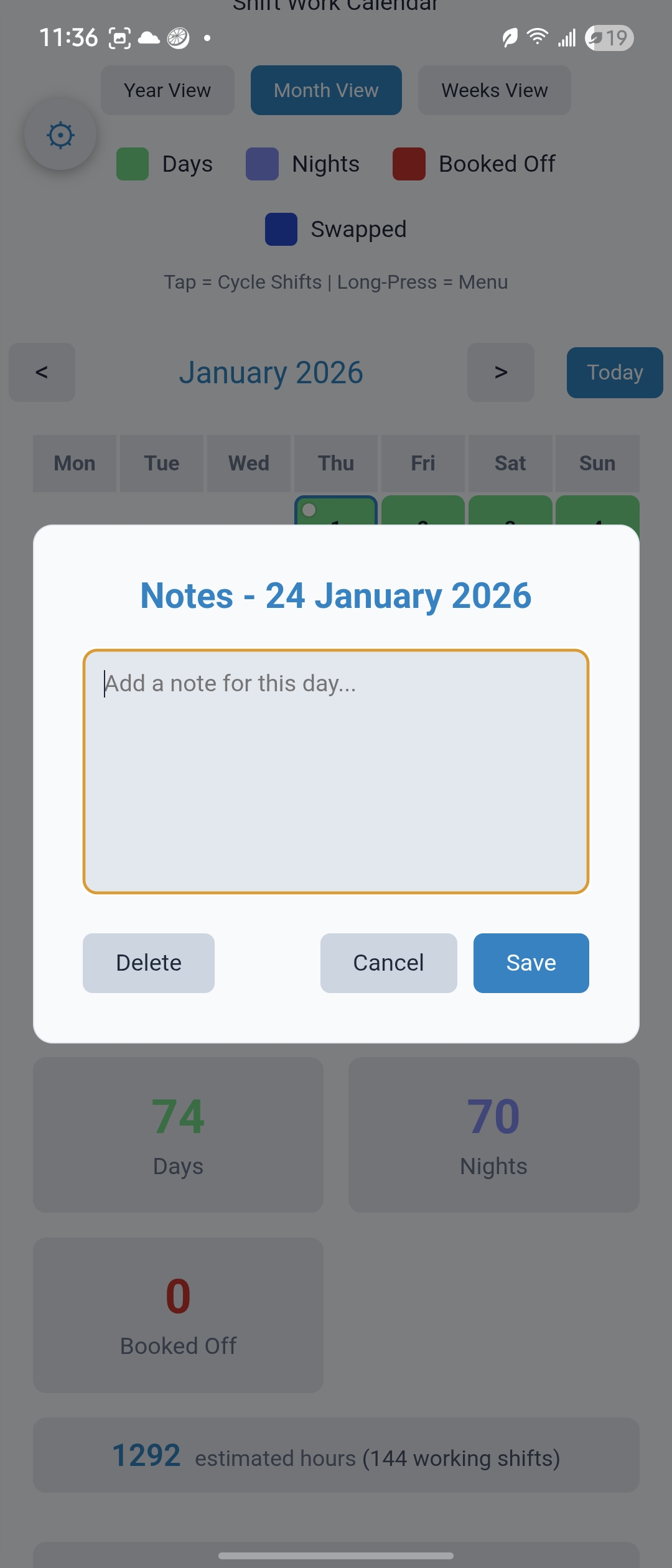Save the note for 24 January
Image resolution: width=672 pixels, height=1568 pixels.
tap(531, 963)
